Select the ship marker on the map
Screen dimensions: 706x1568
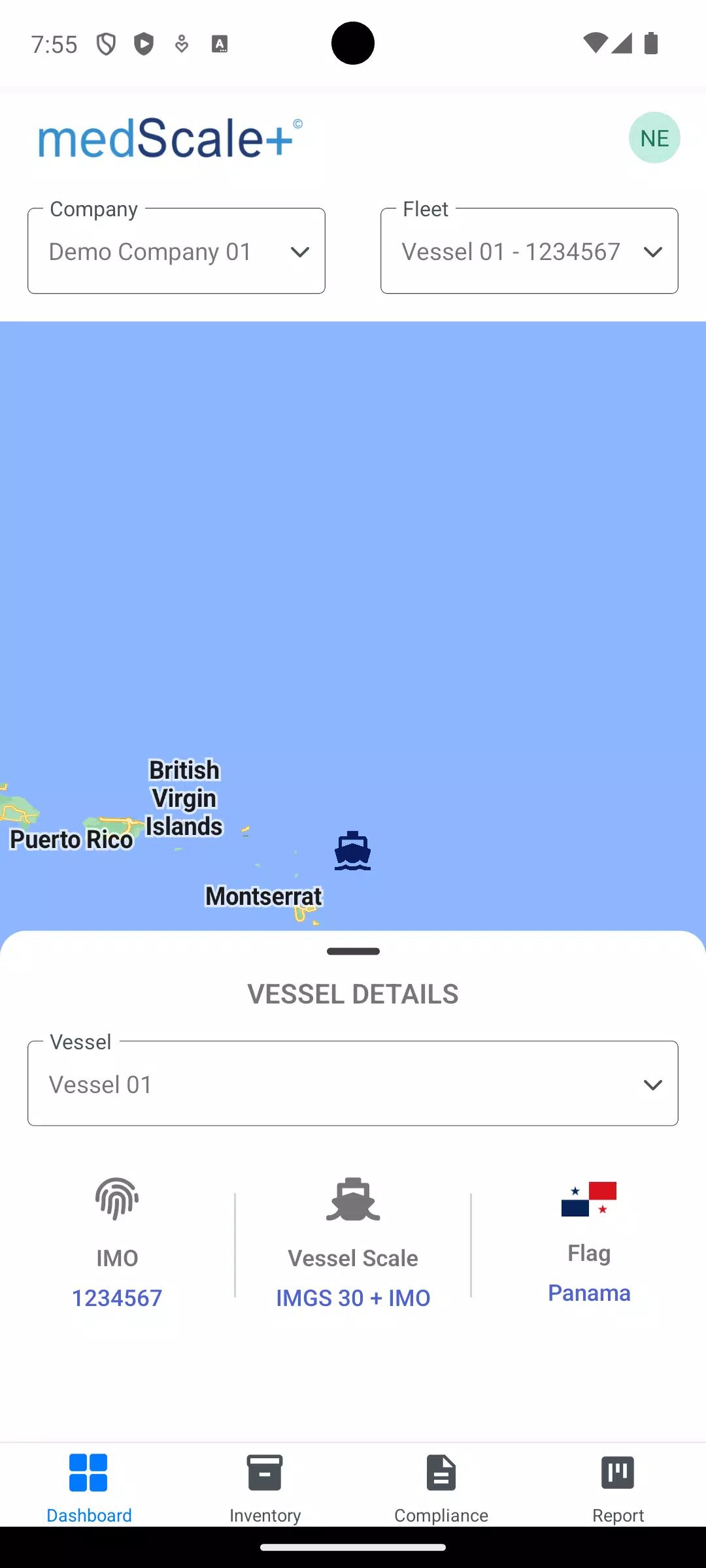(x=352, y=851)
